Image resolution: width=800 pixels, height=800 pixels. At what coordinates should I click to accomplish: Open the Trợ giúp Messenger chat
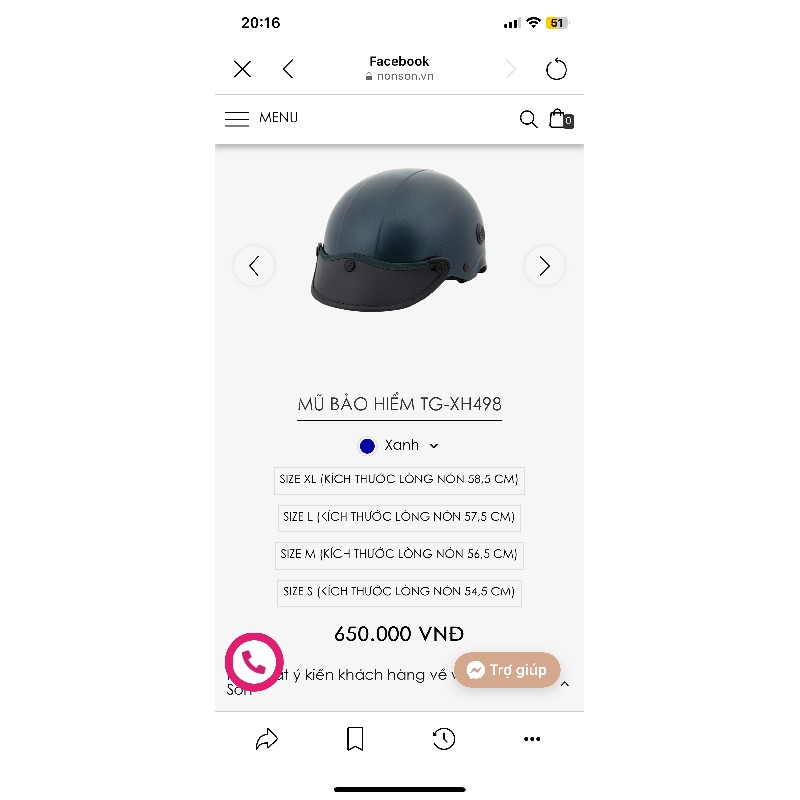pos(507,670)
